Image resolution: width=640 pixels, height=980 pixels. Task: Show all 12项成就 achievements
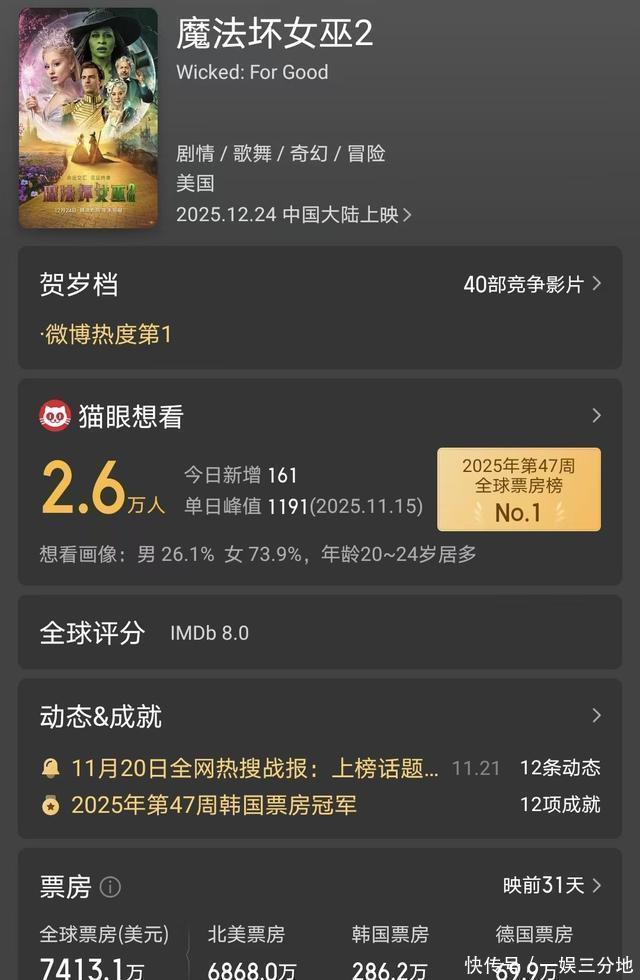point(560,804)
